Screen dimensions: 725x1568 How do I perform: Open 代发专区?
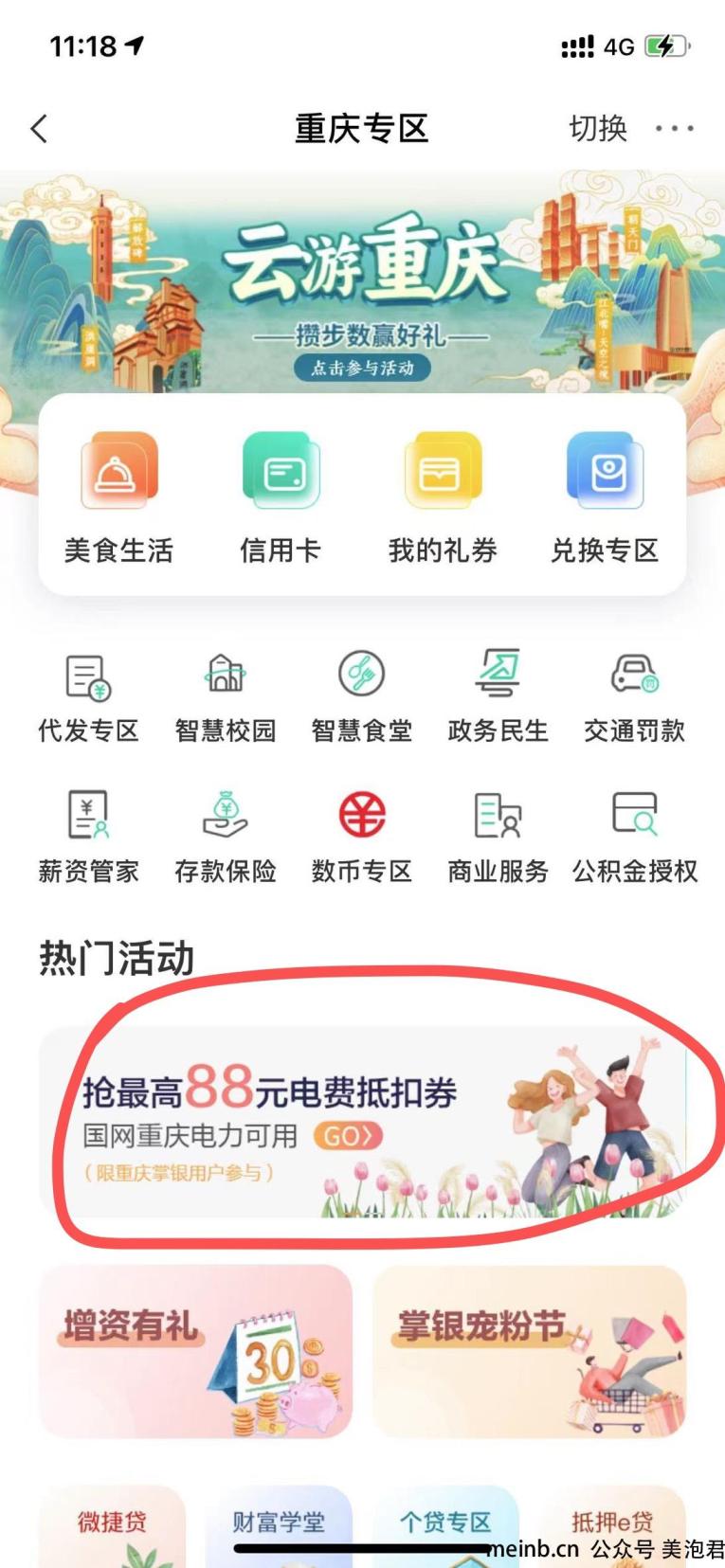[88, 696]
